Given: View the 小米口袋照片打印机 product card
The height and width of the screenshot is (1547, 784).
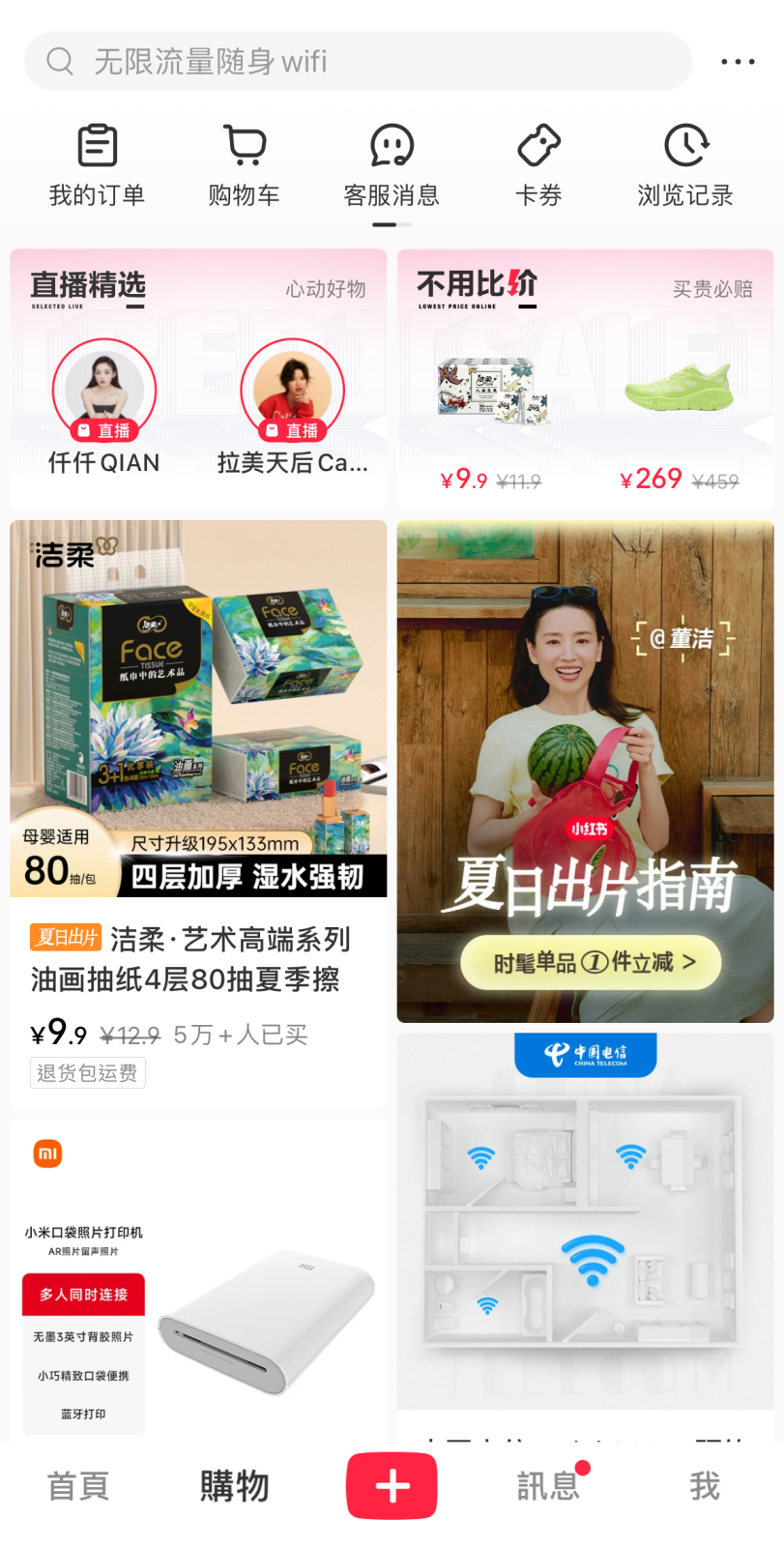Looking at the screenshot, I should pyautogui.click(x=198, y=1286).
